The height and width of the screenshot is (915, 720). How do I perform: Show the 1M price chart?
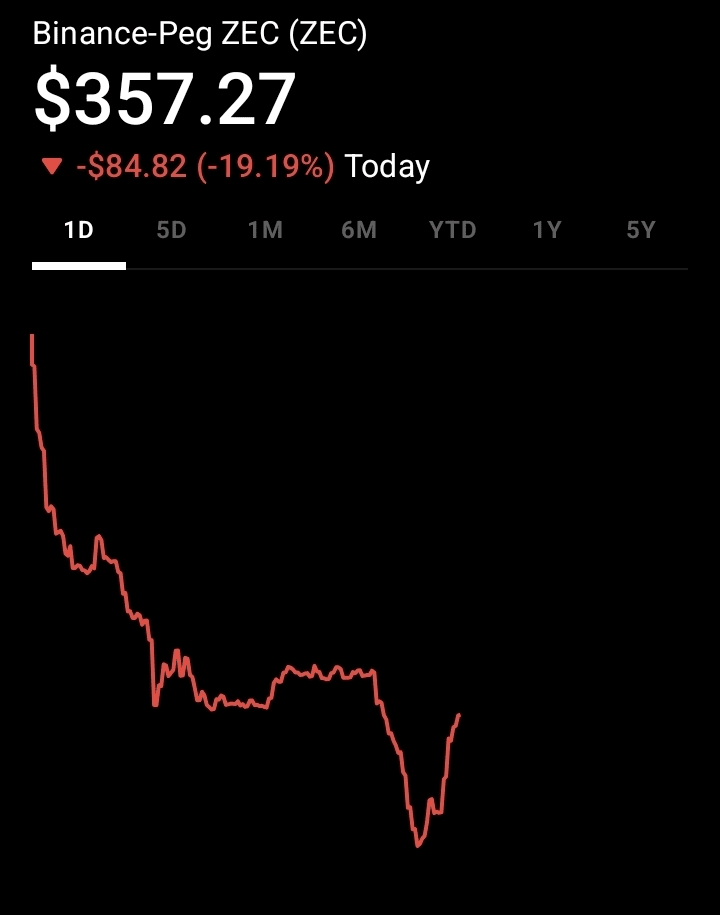[x=265, y=231]
